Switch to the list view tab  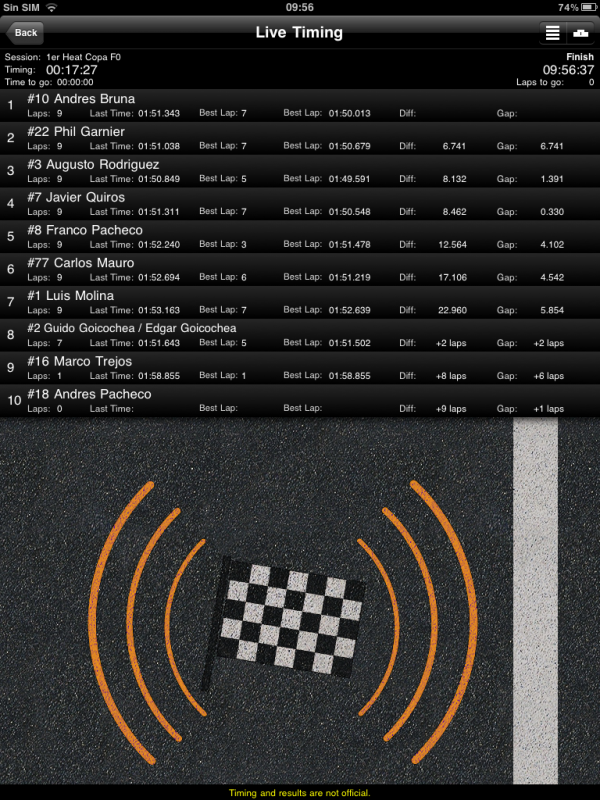click(x=552, y=33)
